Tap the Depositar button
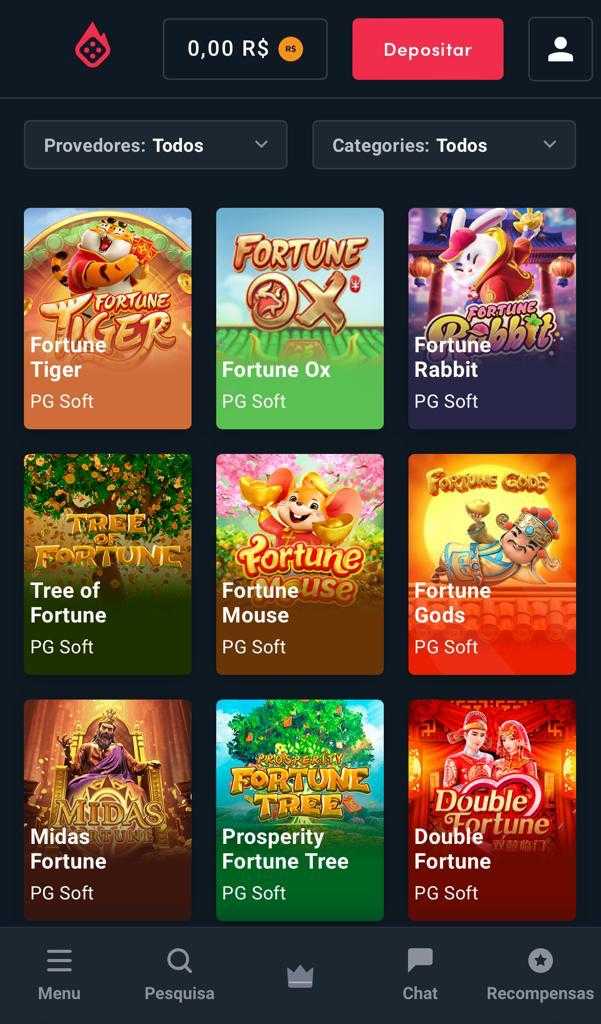Image resolution: width=601 pixels, height=1024 pixels. pos(427,49)
